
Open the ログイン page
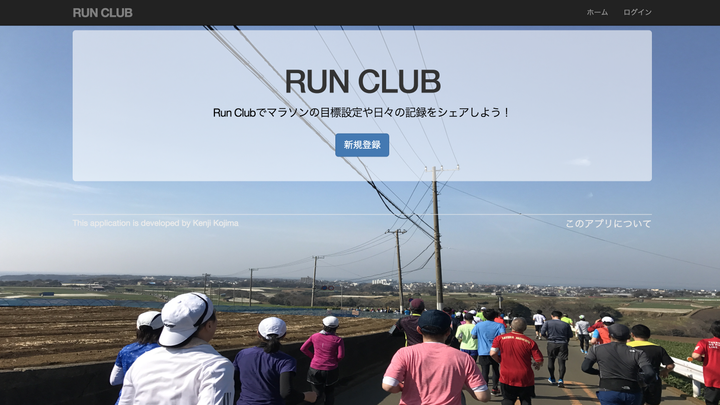point(637,13)
